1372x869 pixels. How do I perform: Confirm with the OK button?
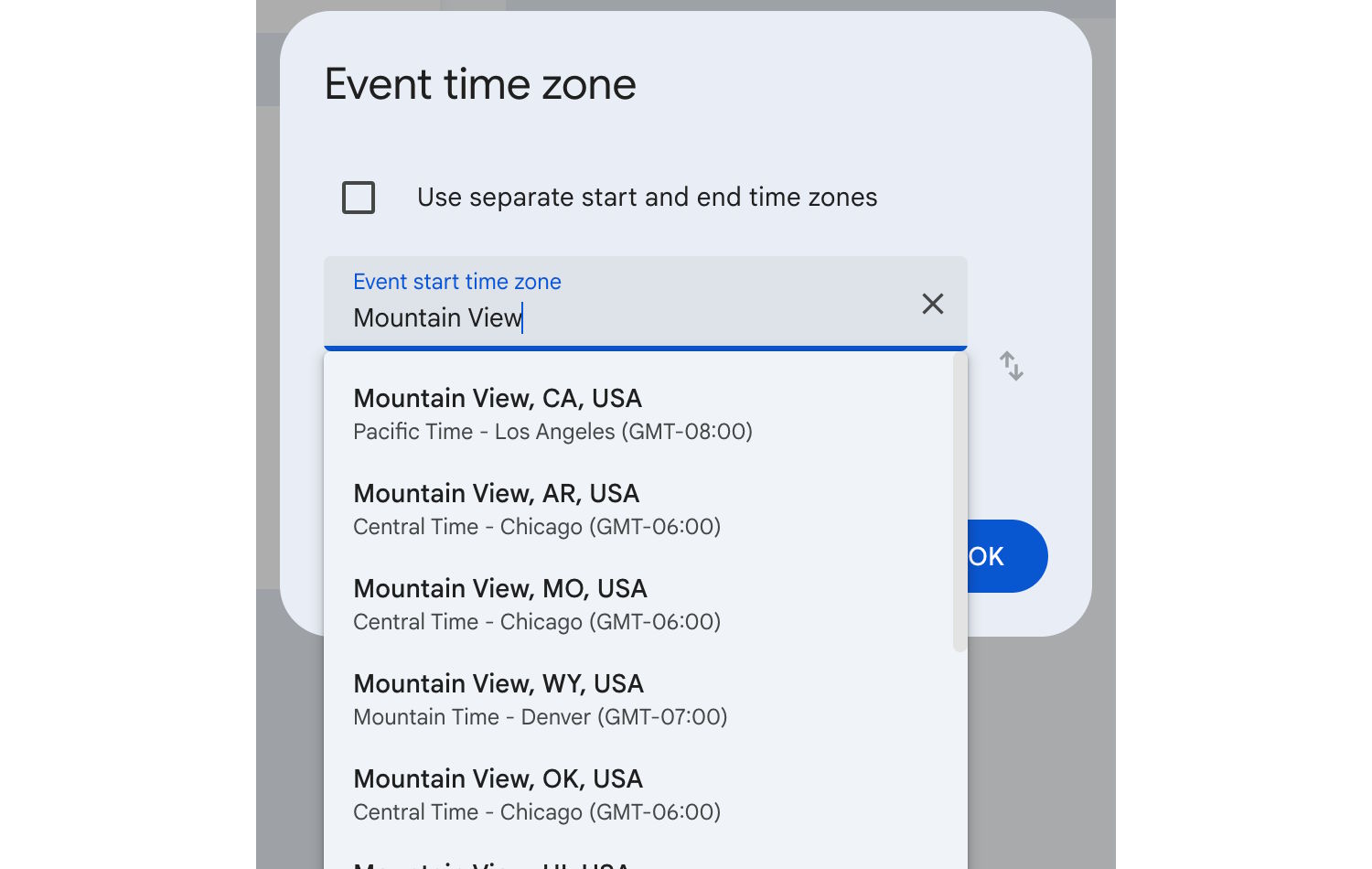pos(1006,556)
